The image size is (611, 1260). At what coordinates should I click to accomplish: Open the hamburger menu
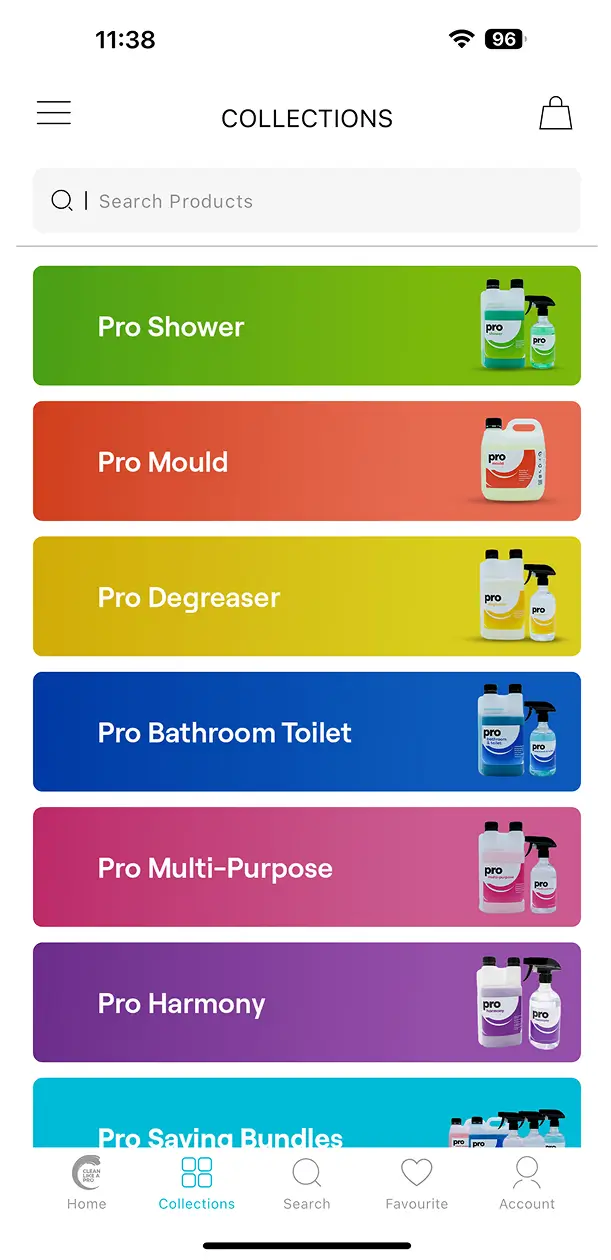tap(54, 113)
